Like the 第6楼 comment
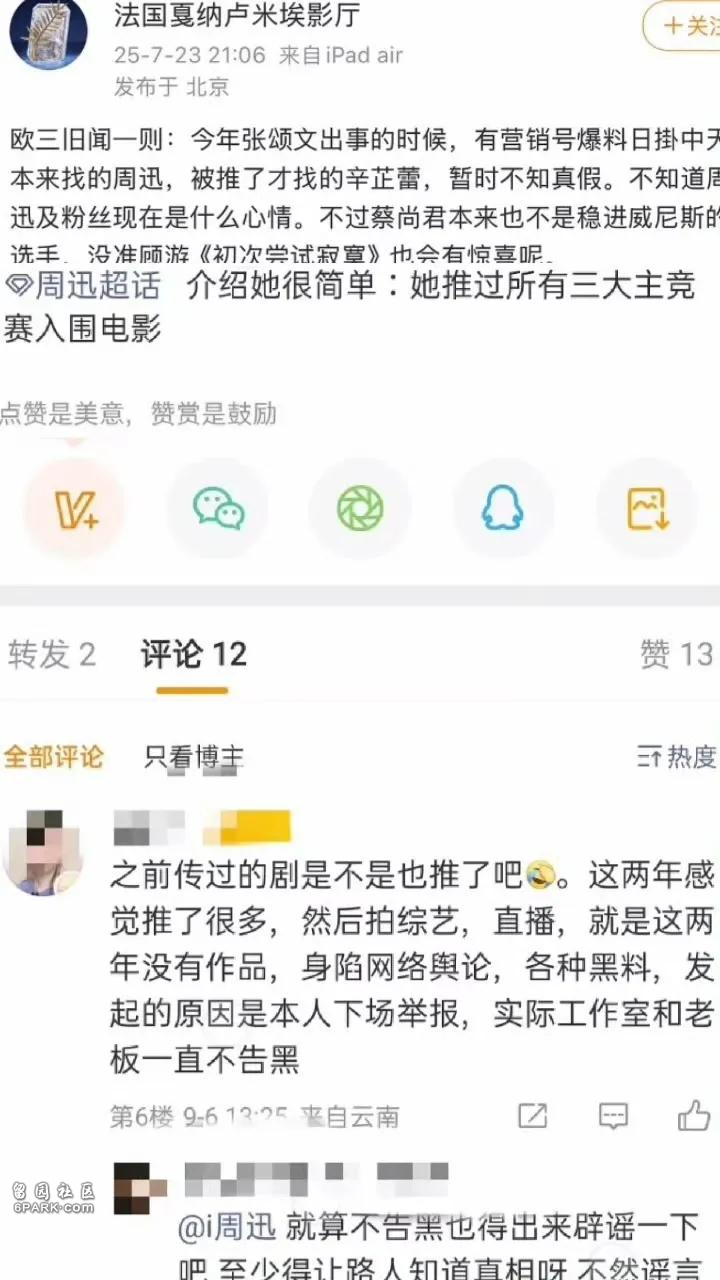The width and height of the screenshot is (720, 1280). tap(693, 1115)
